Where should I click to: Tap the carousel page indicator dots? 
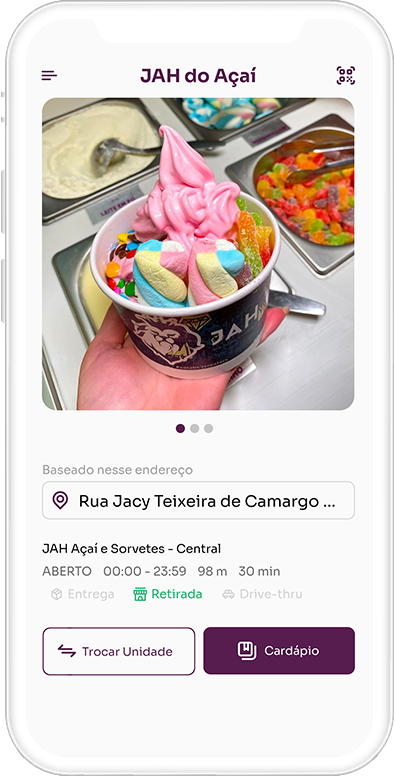[195, 429]
